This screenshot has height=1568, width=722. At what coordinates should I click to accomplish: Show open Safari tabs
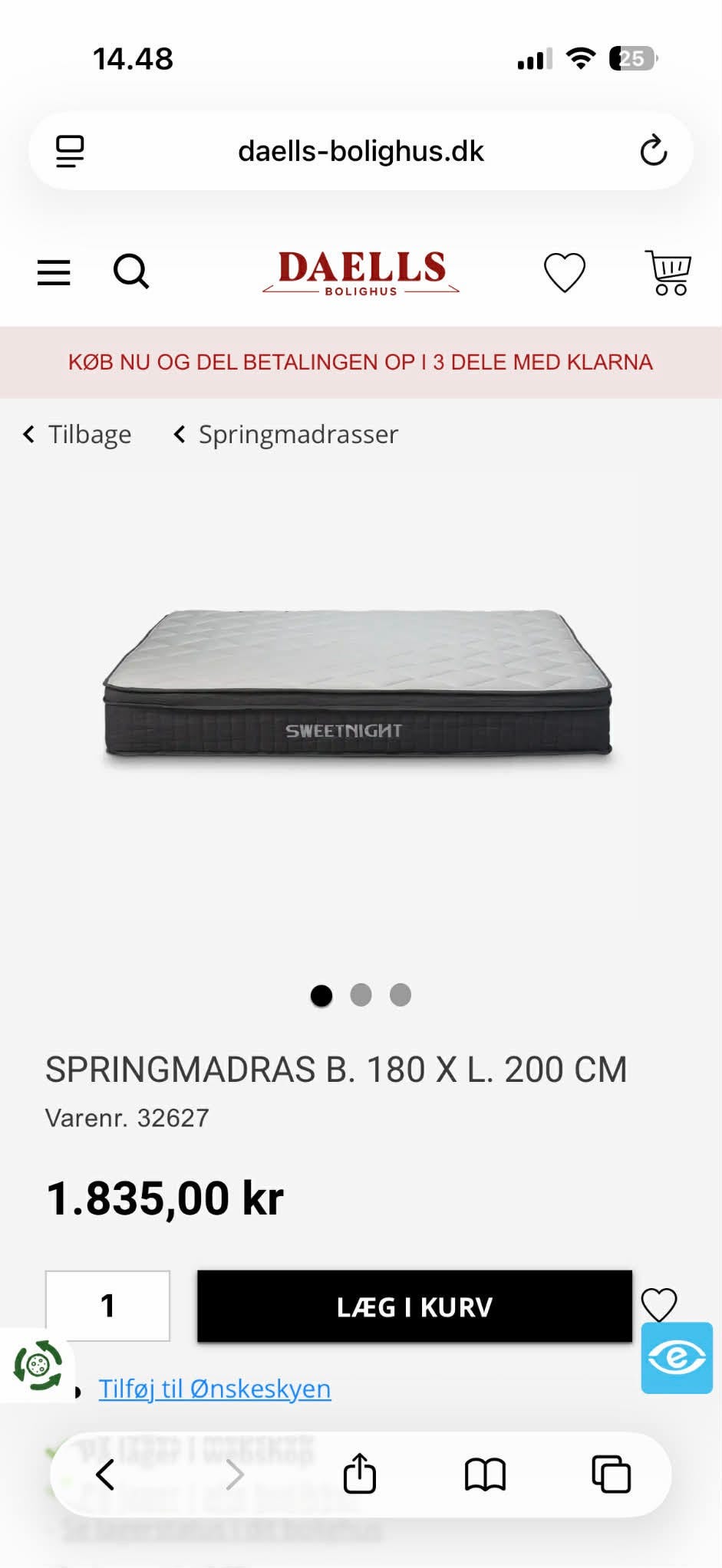tap(611, 1474)
